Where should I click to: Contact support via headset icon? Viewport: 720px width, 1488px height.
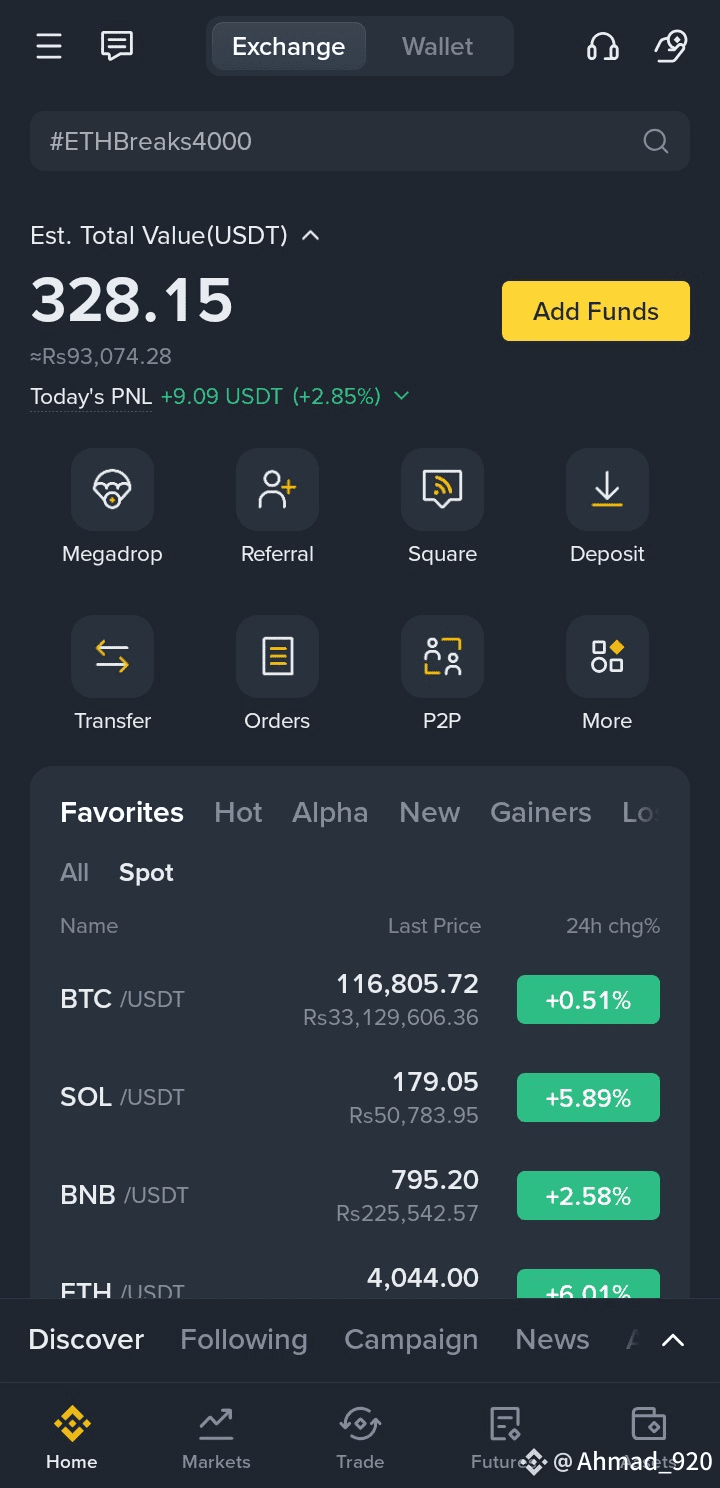(602, 46)
